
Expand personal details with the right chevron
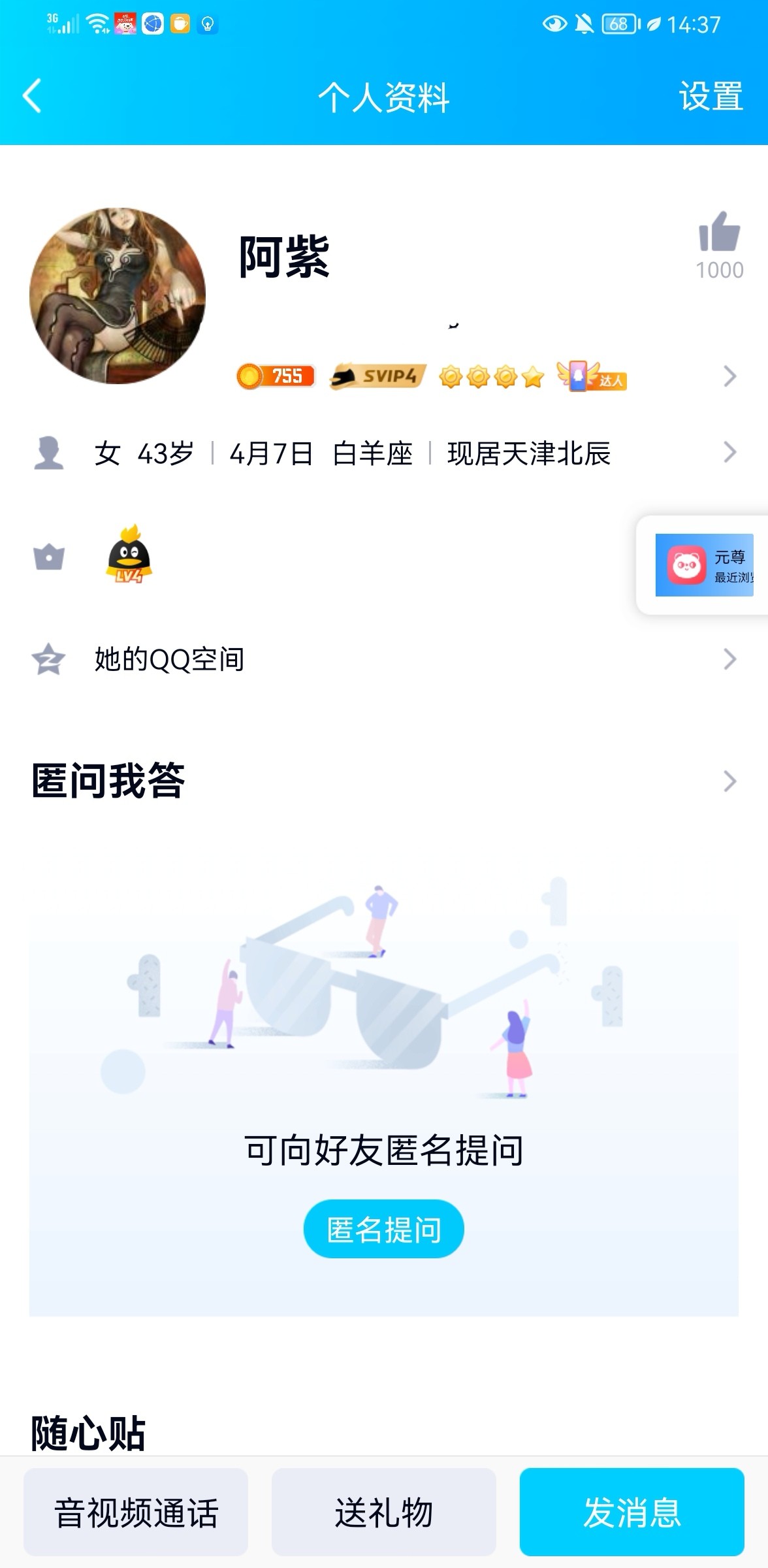pos(730,455)
